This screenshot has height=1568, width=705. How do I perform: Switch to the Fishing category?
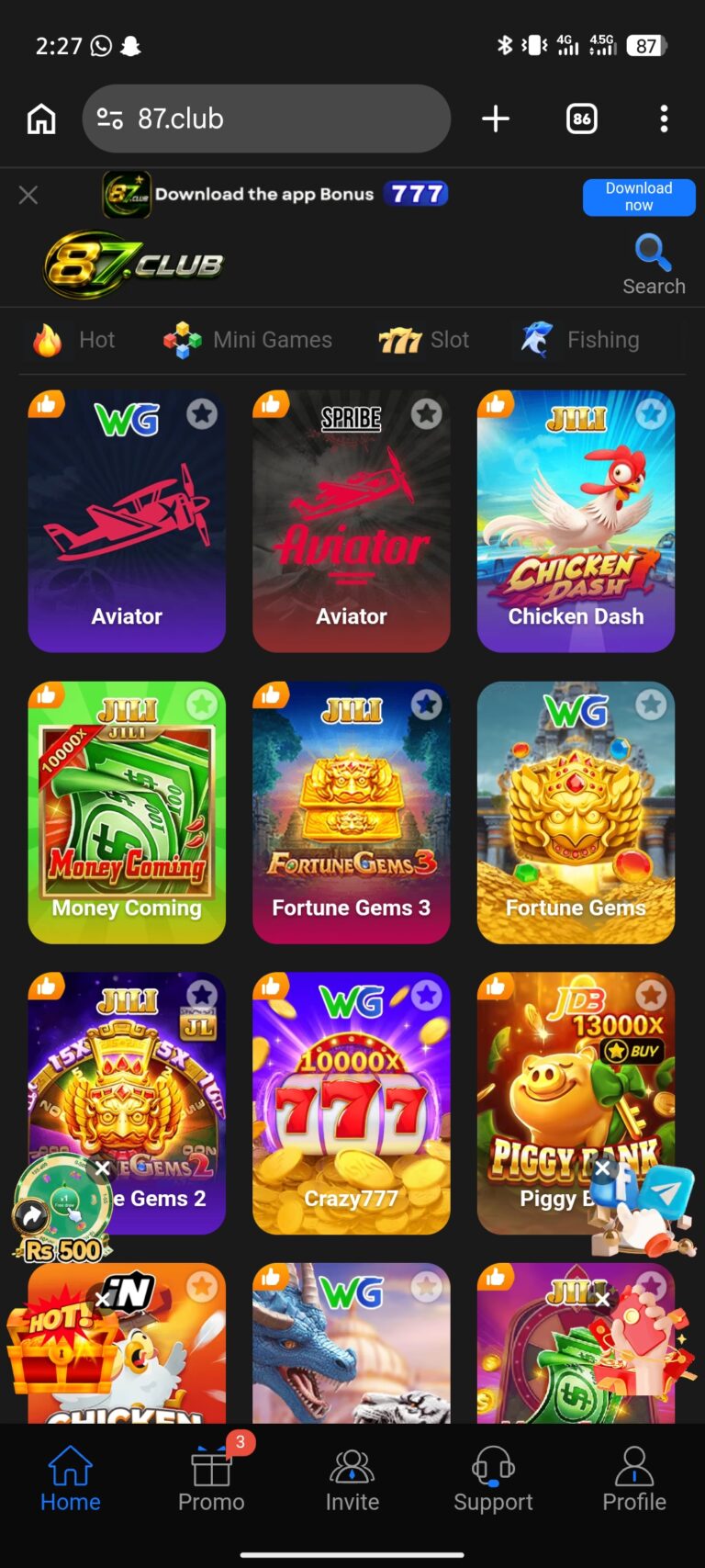coord(579,340)
